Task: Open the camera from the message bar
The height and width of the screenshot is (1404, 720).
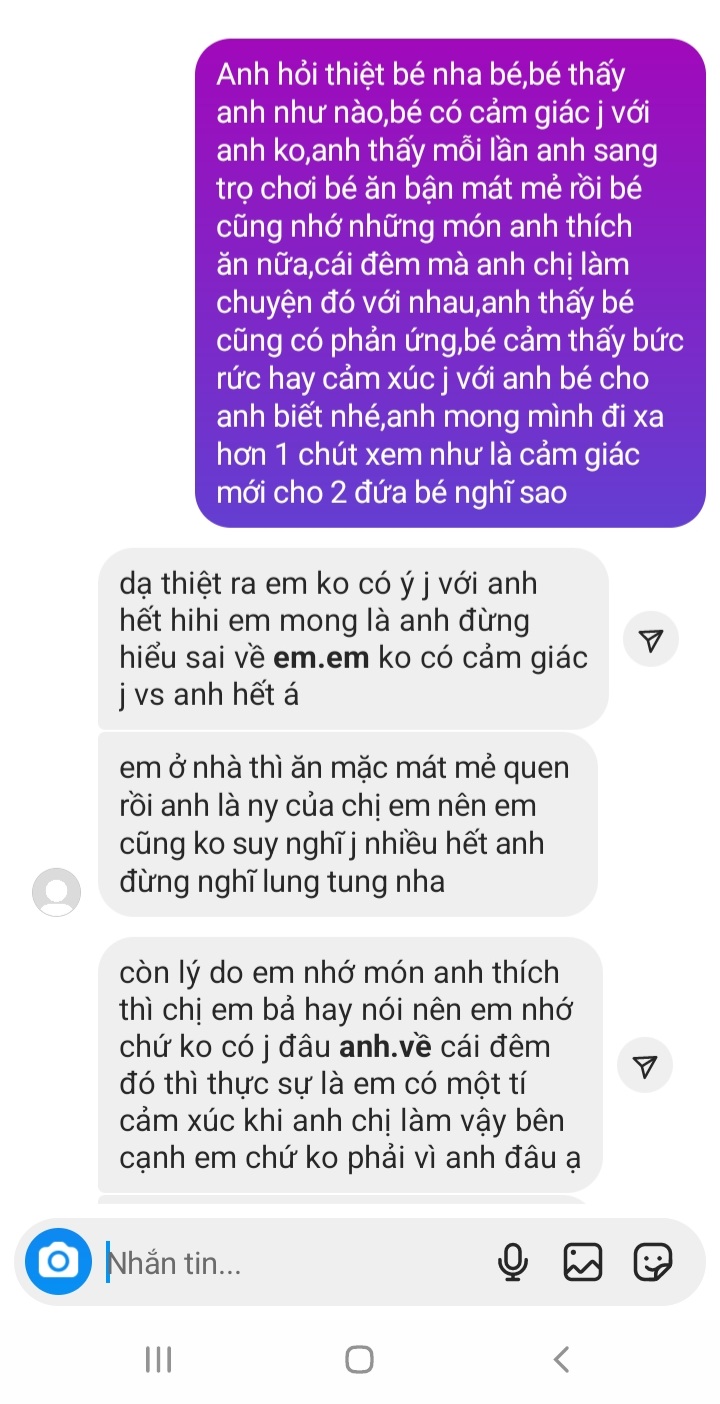Action: pyautogui.click(x=58, y=1262)
